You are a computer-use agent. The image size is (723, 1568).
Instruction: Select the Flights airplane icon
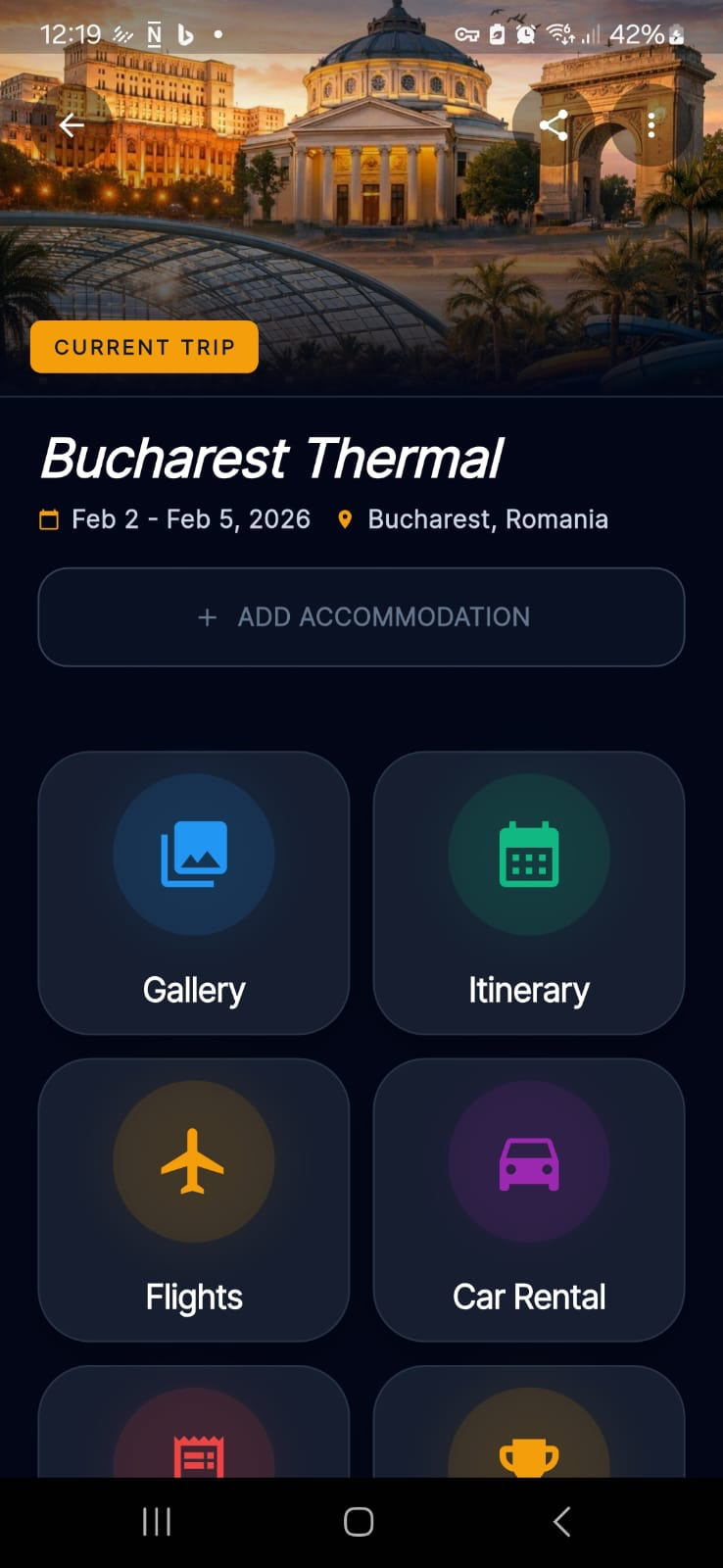coord(193,1161)
